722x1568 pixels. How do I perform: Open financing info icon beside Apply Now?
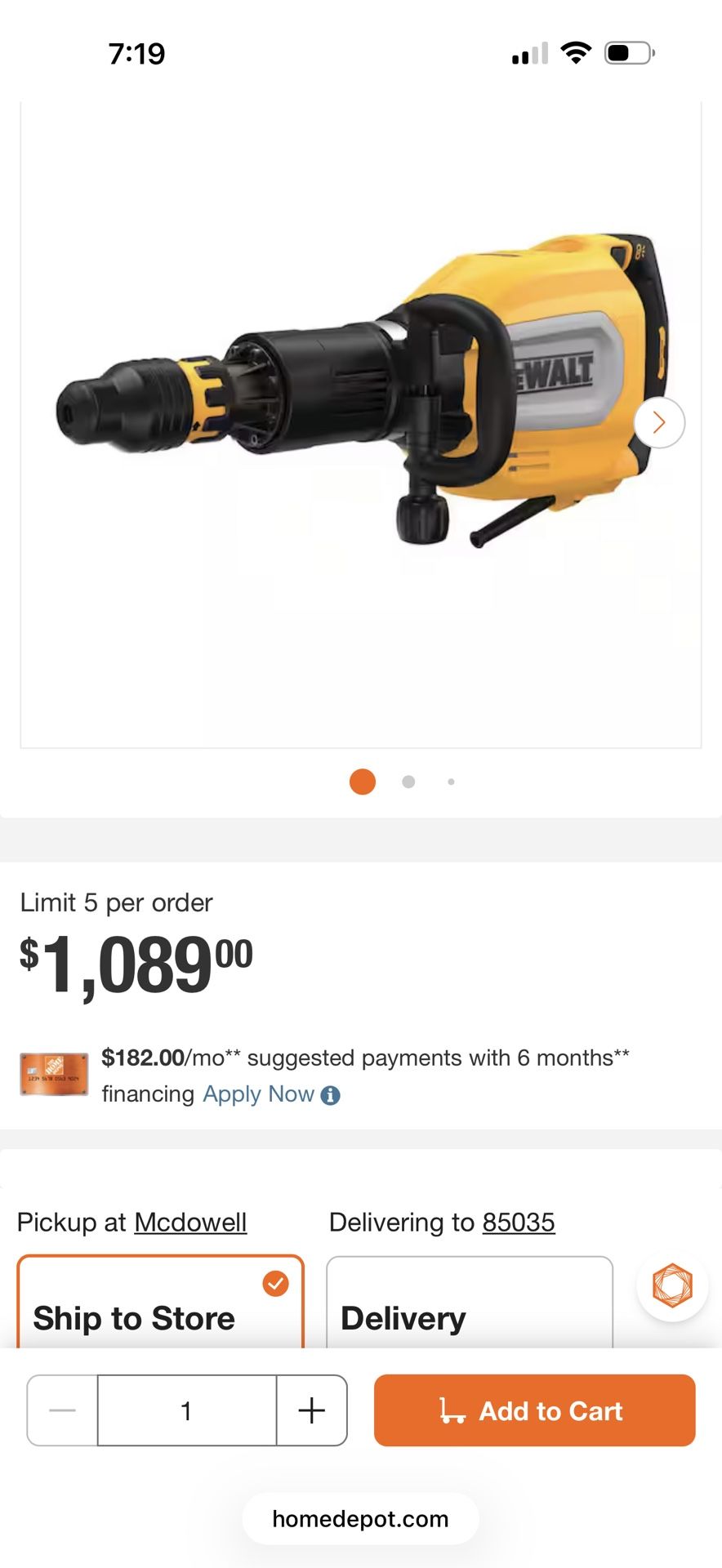[x=331, y=1096]
